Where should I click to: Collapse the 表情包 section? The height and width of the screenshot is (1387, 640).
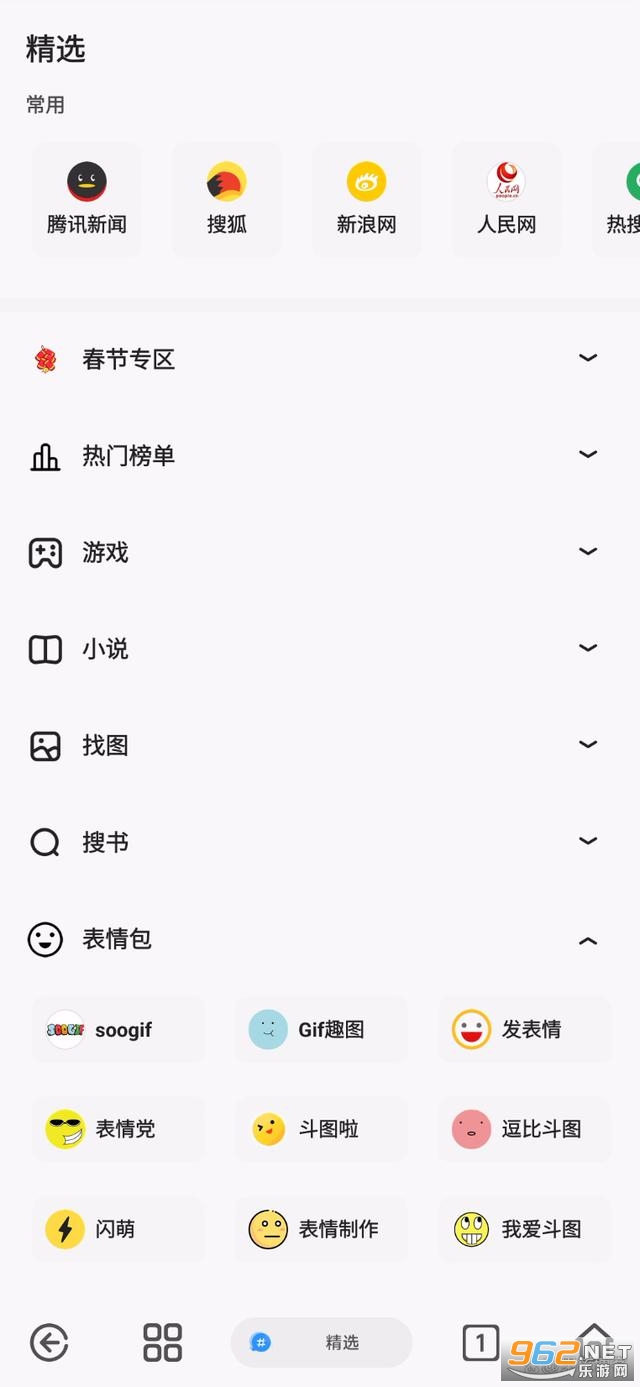pos(320,939)
